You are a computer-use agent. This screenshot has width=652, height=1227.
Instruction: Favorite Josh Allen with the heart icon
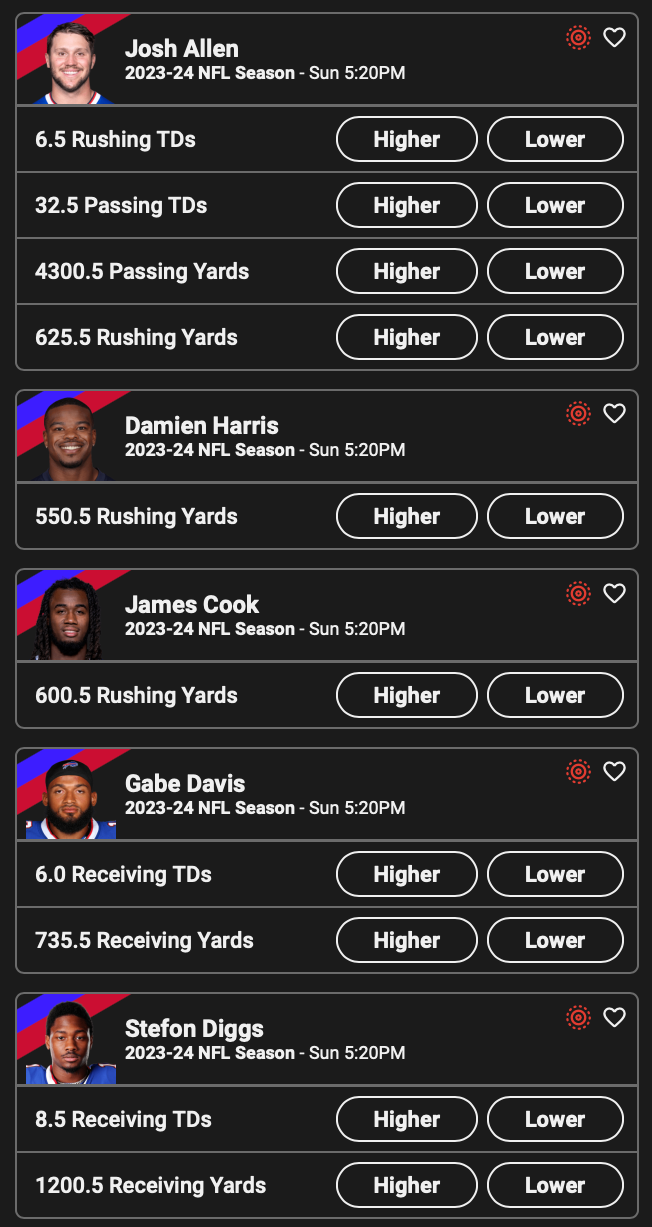tap(614, 38)
